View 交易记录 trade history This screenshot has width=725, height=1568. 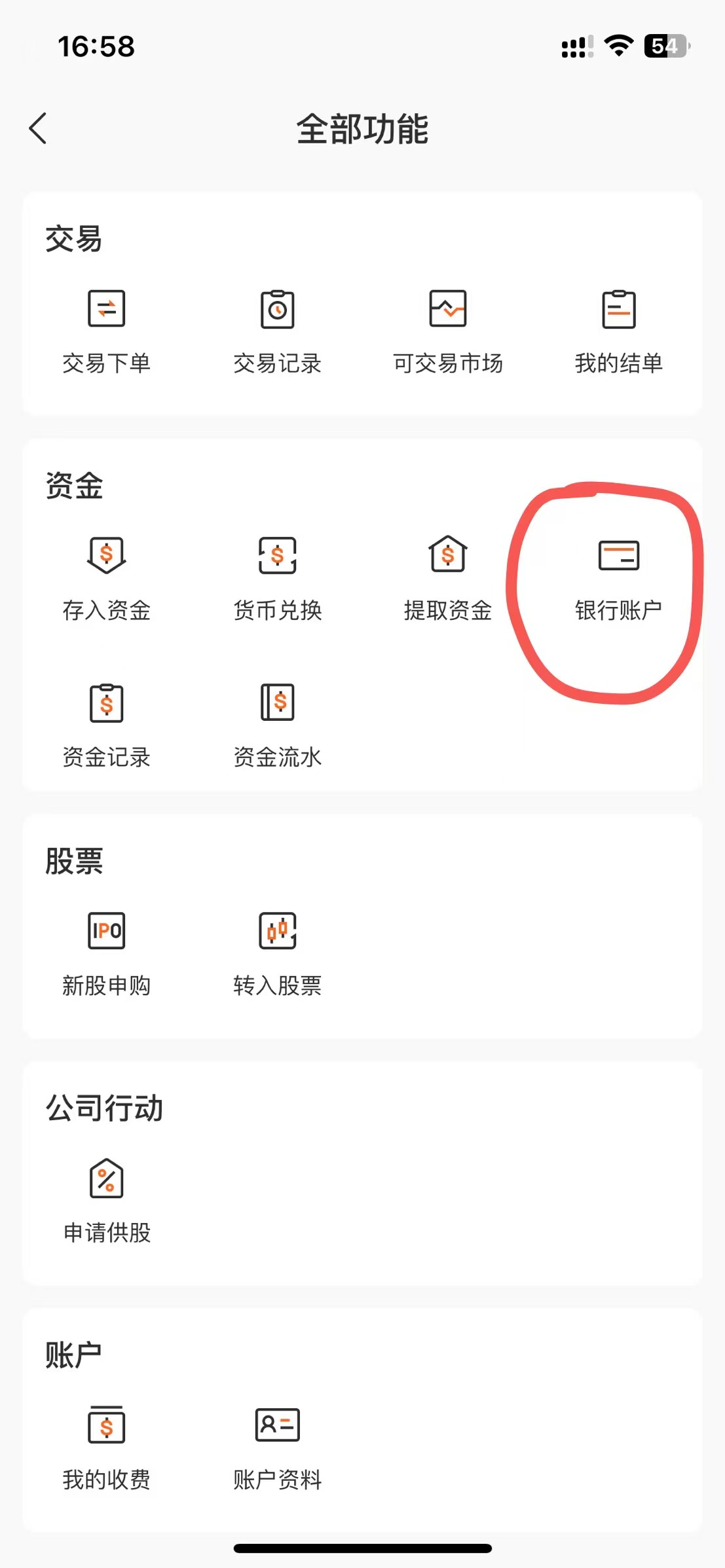[x=278, y=331]
